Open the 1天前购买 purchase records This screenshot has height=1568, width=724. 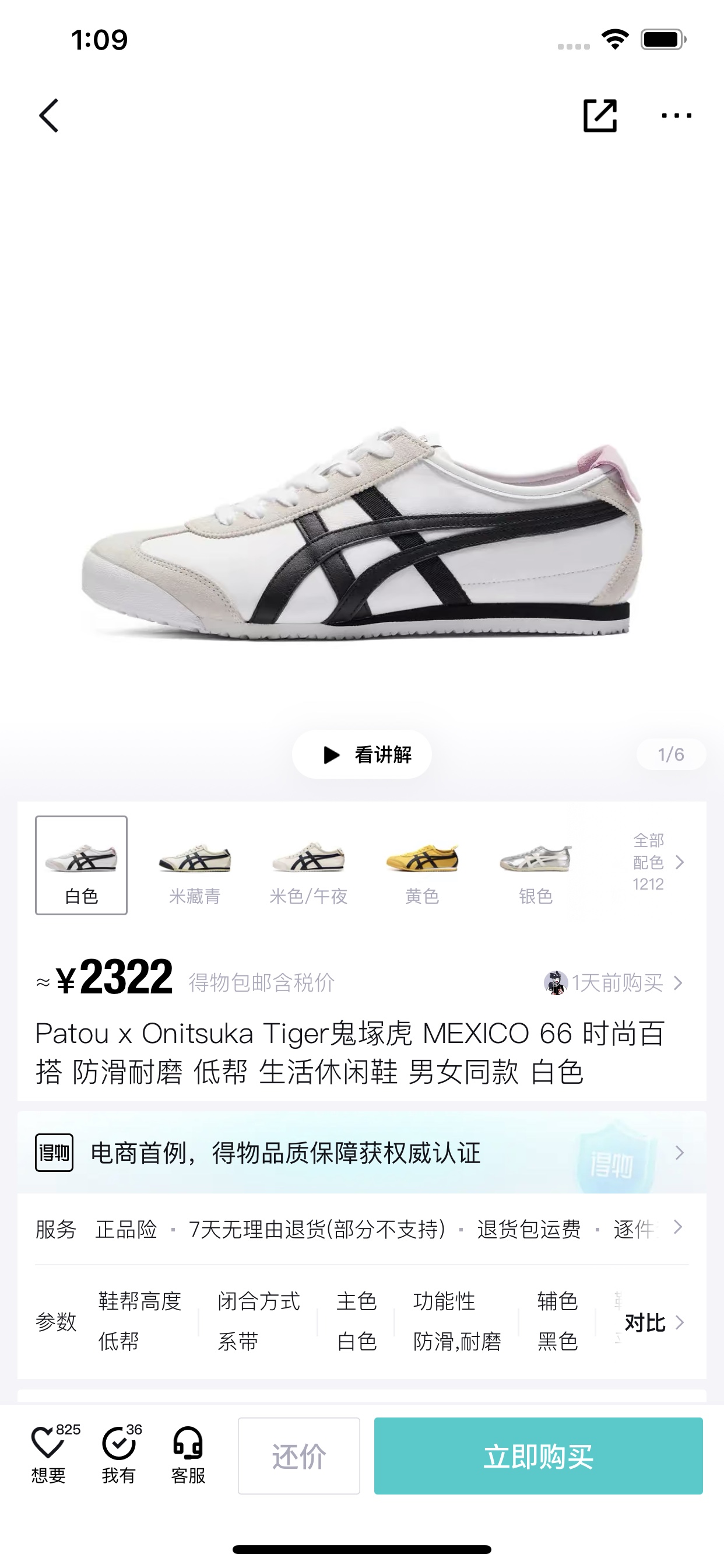pos(614,982)
